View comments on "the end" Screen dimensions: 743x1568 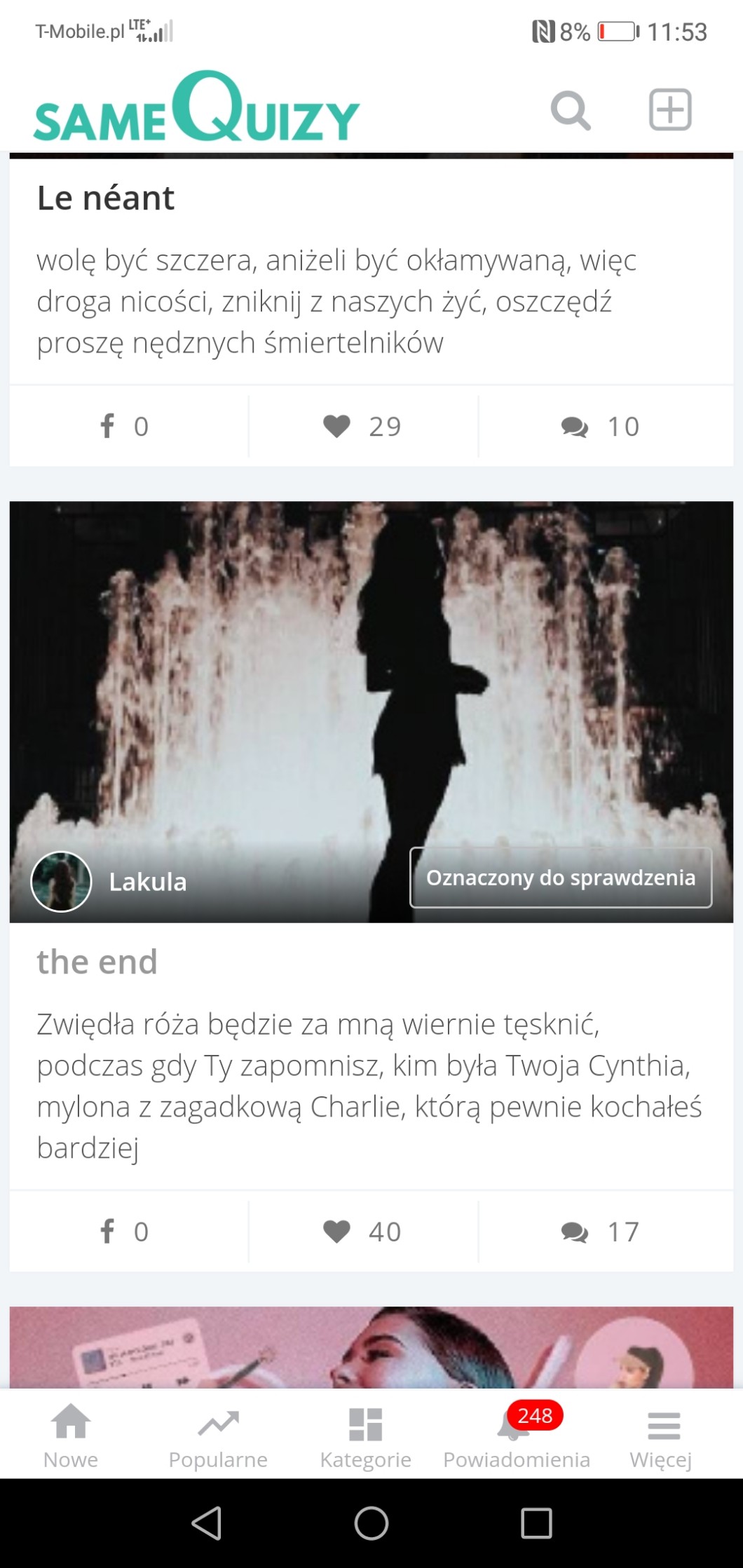point(601,1232)
